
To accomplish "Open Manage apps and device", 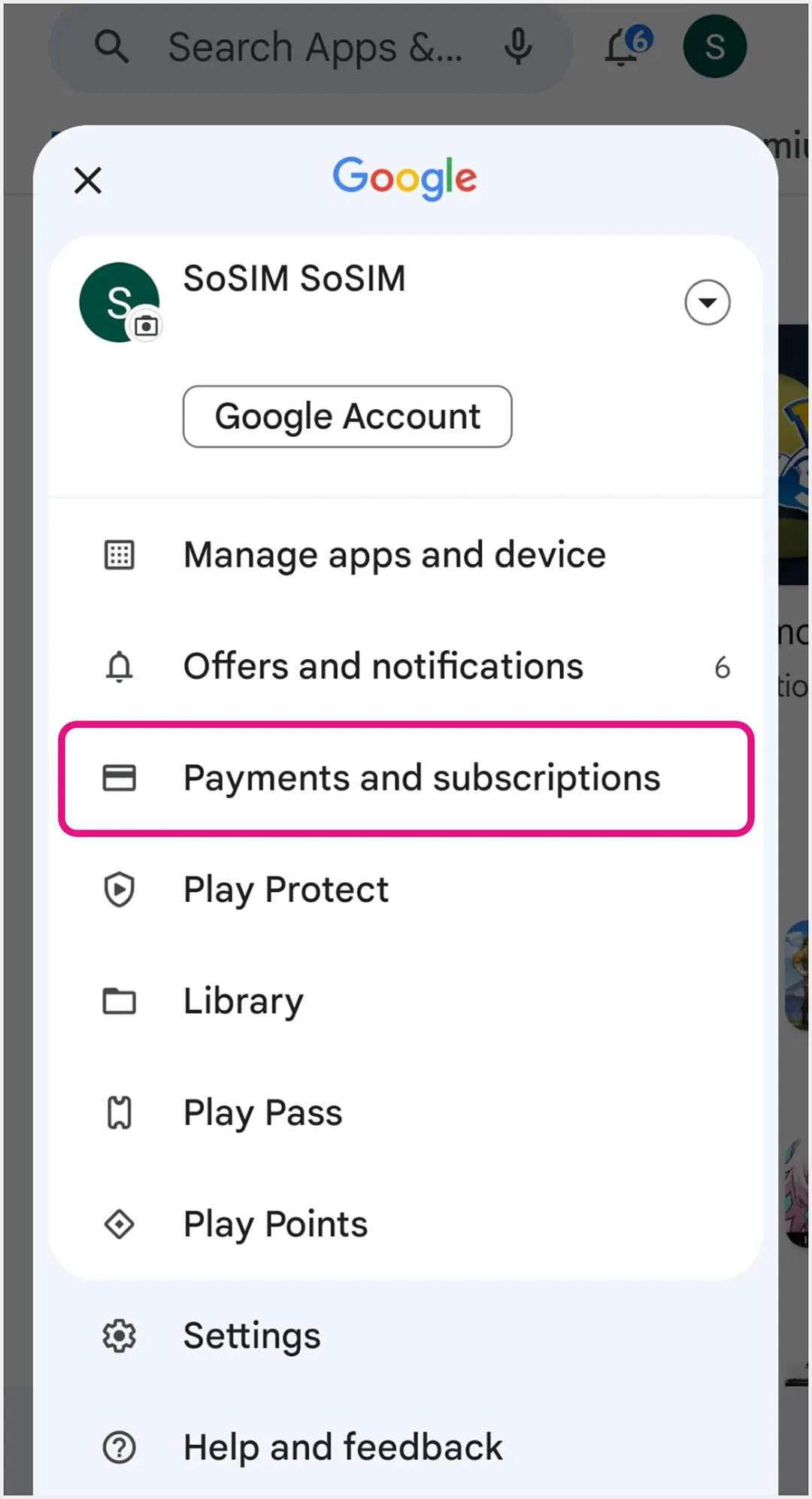I will tap(406, 555).
